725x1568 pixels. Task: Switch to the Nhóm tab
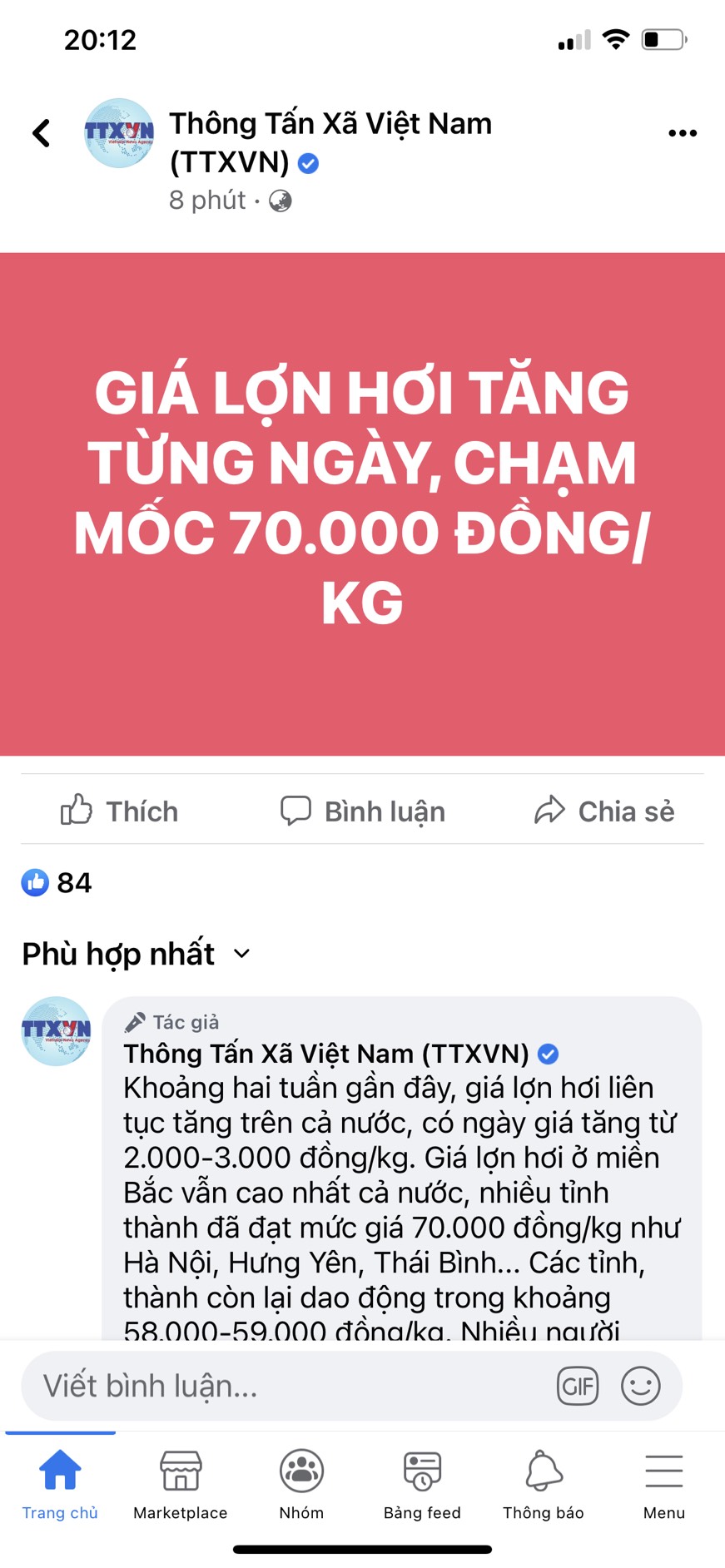(x=301, y=1484)
